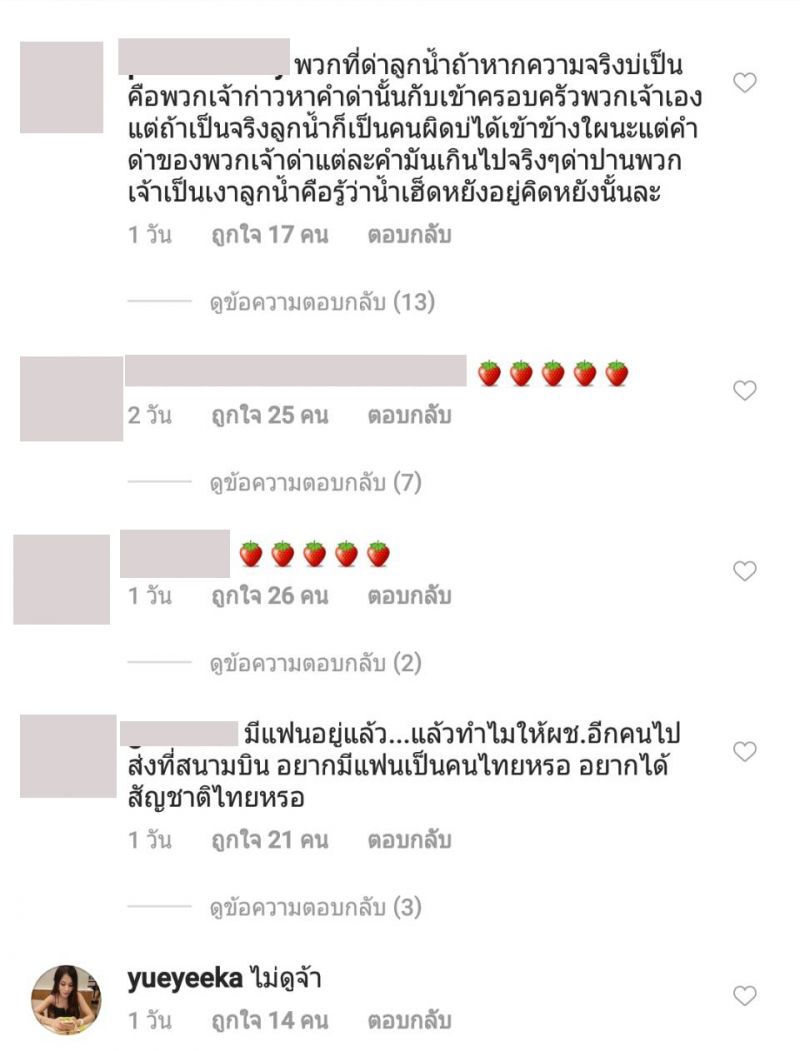
Task: Reply to the comment with 26 likes
Action: [x=409, y=596]
